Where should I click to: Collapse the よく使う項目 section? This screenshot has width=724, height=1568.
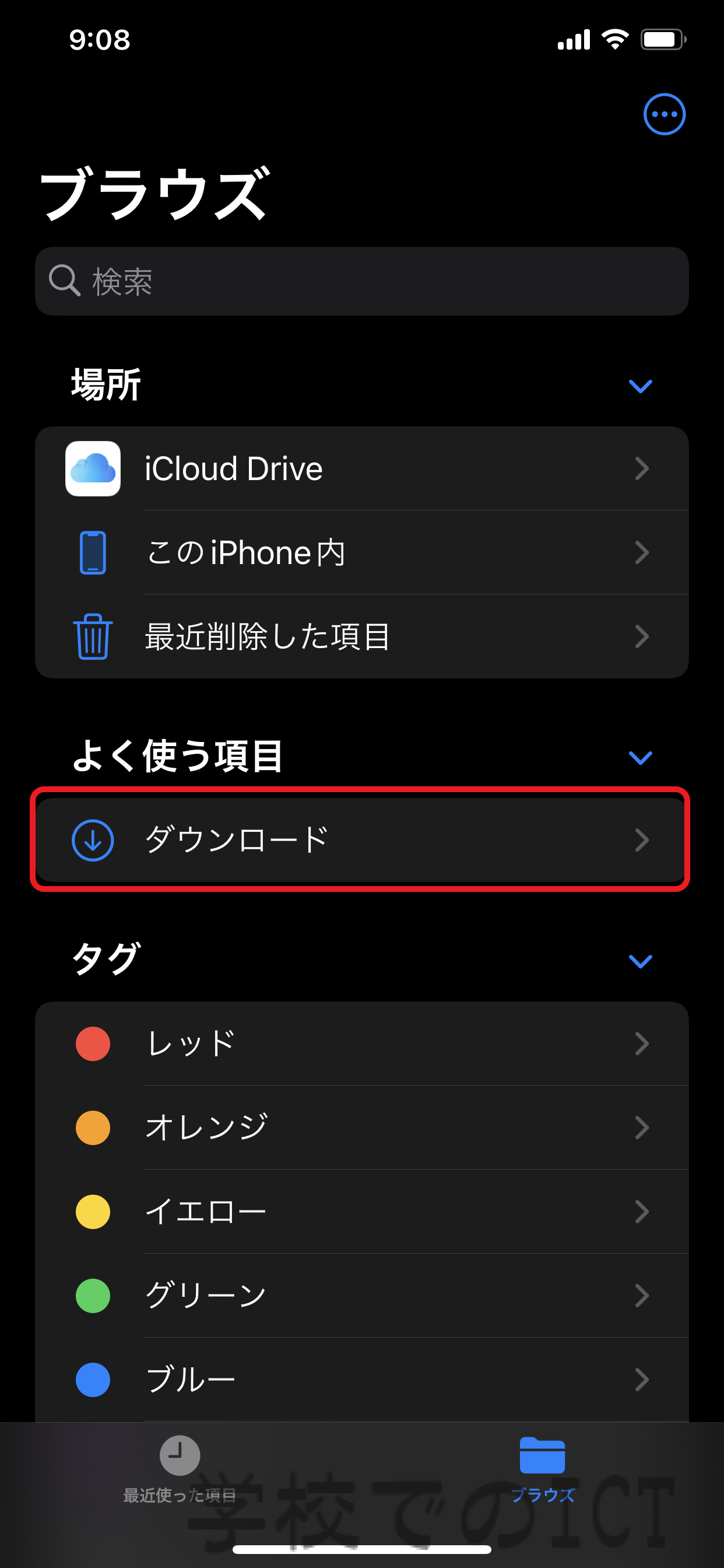pyautogui.click(x=640, y=757)
